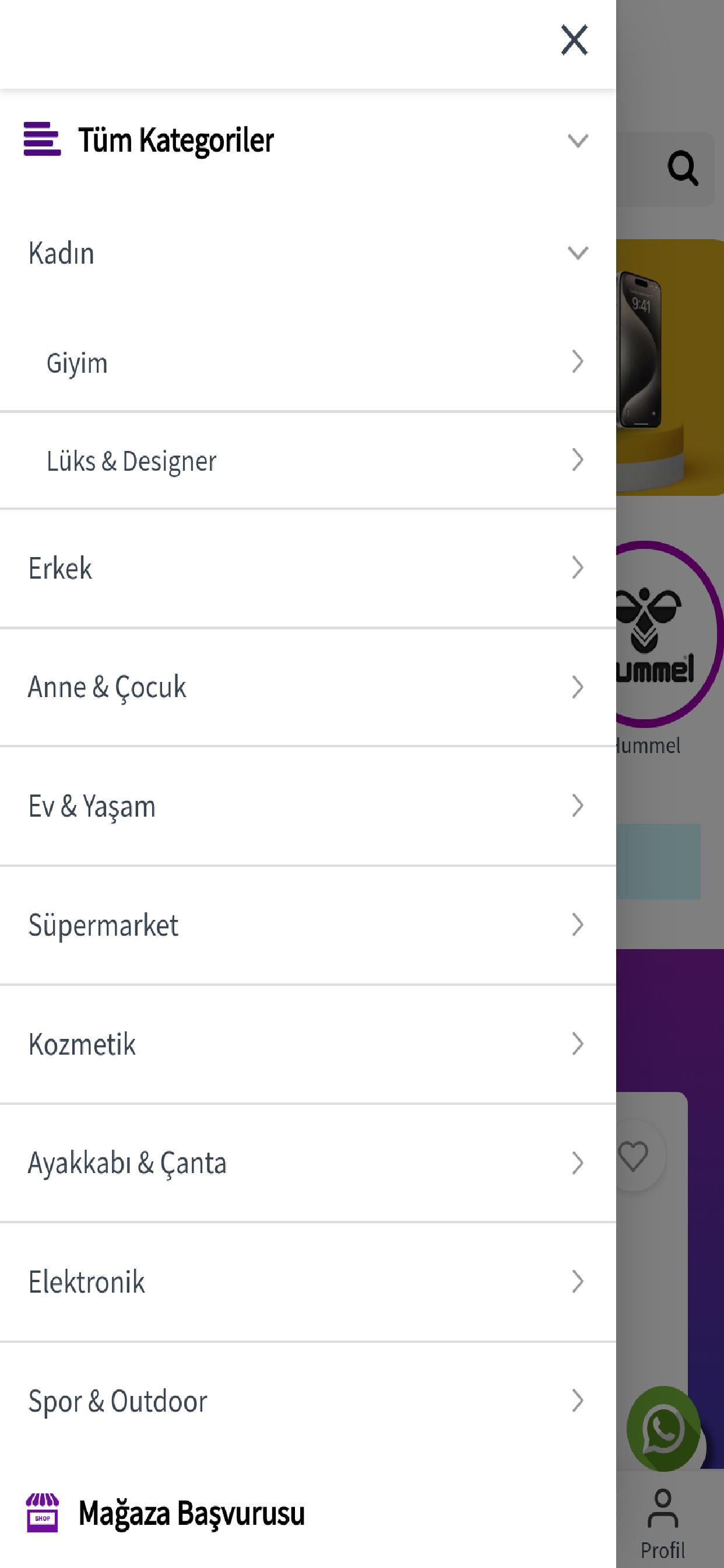The image size is (724, 1568).
Task: Collapse the Tüm Kategoriler section
Action: (307, 140)
